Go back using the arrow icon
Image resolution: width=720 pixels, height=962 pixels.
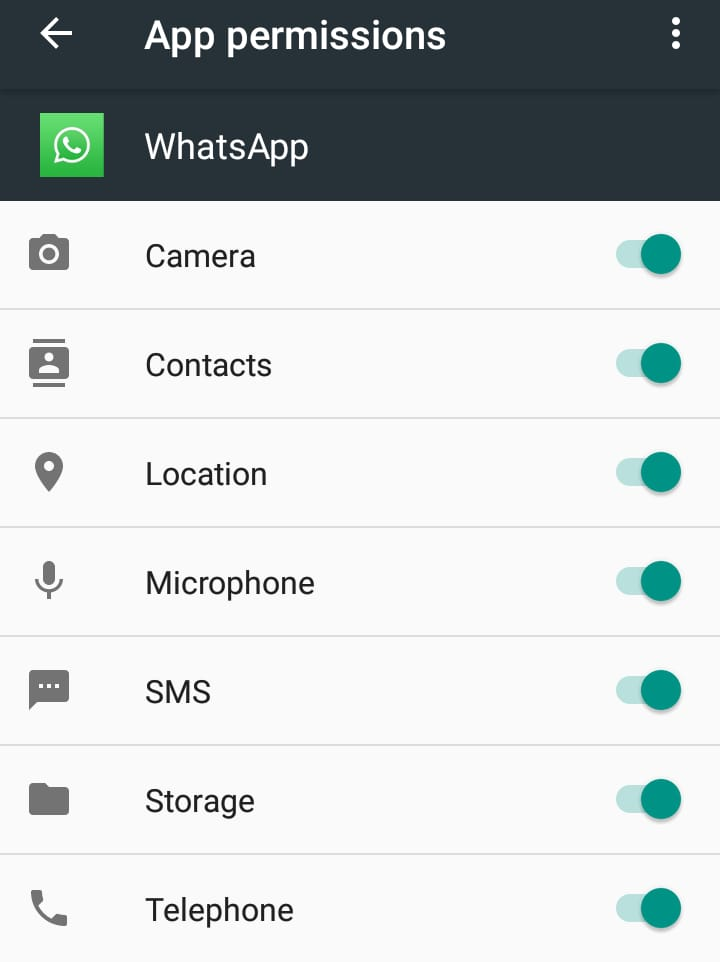click(x=56, y=34)
